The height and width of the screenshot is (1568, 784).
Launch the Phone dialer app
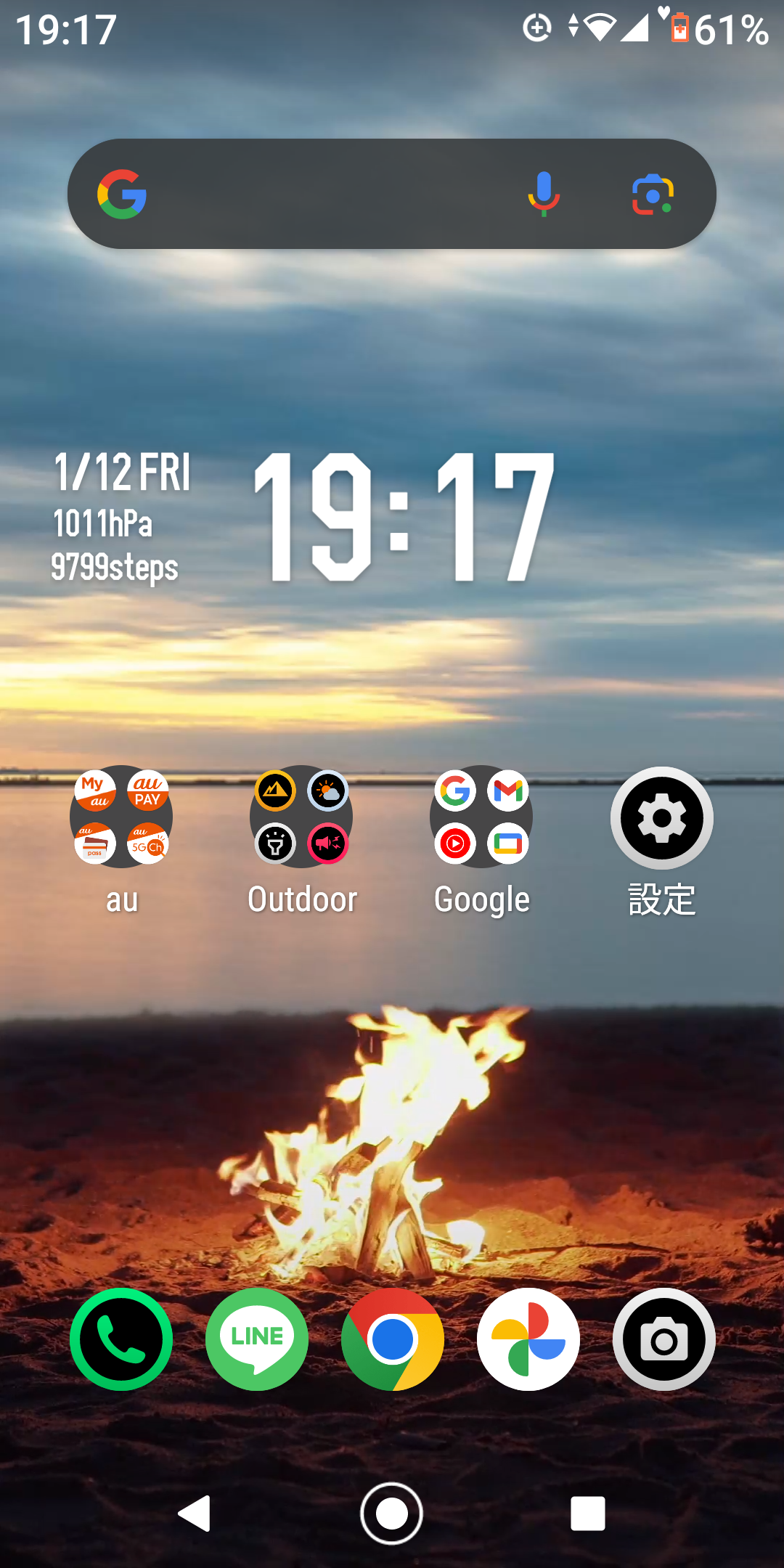[121, 1339]
